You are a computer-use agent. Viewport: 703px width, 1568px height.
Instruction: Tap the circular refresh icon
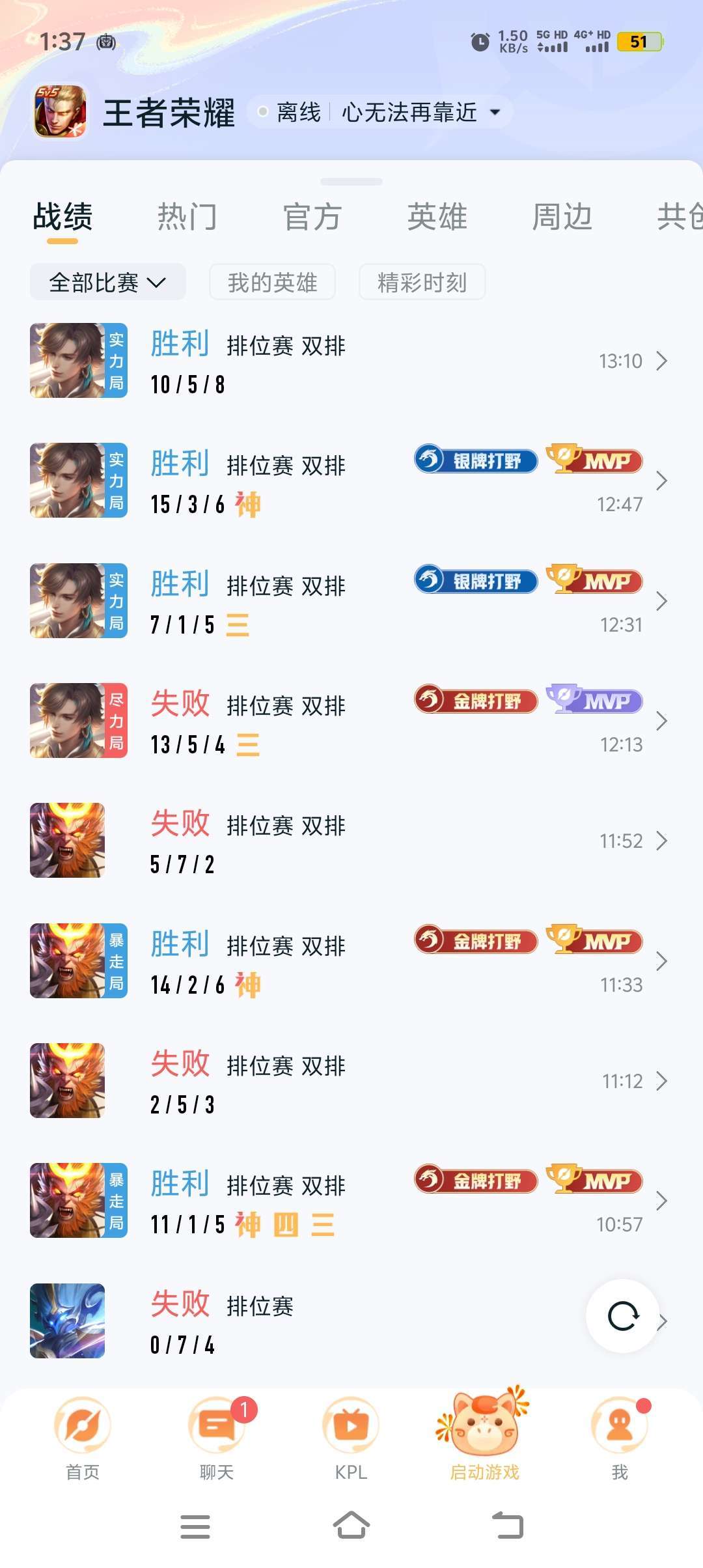point(622,1316)
